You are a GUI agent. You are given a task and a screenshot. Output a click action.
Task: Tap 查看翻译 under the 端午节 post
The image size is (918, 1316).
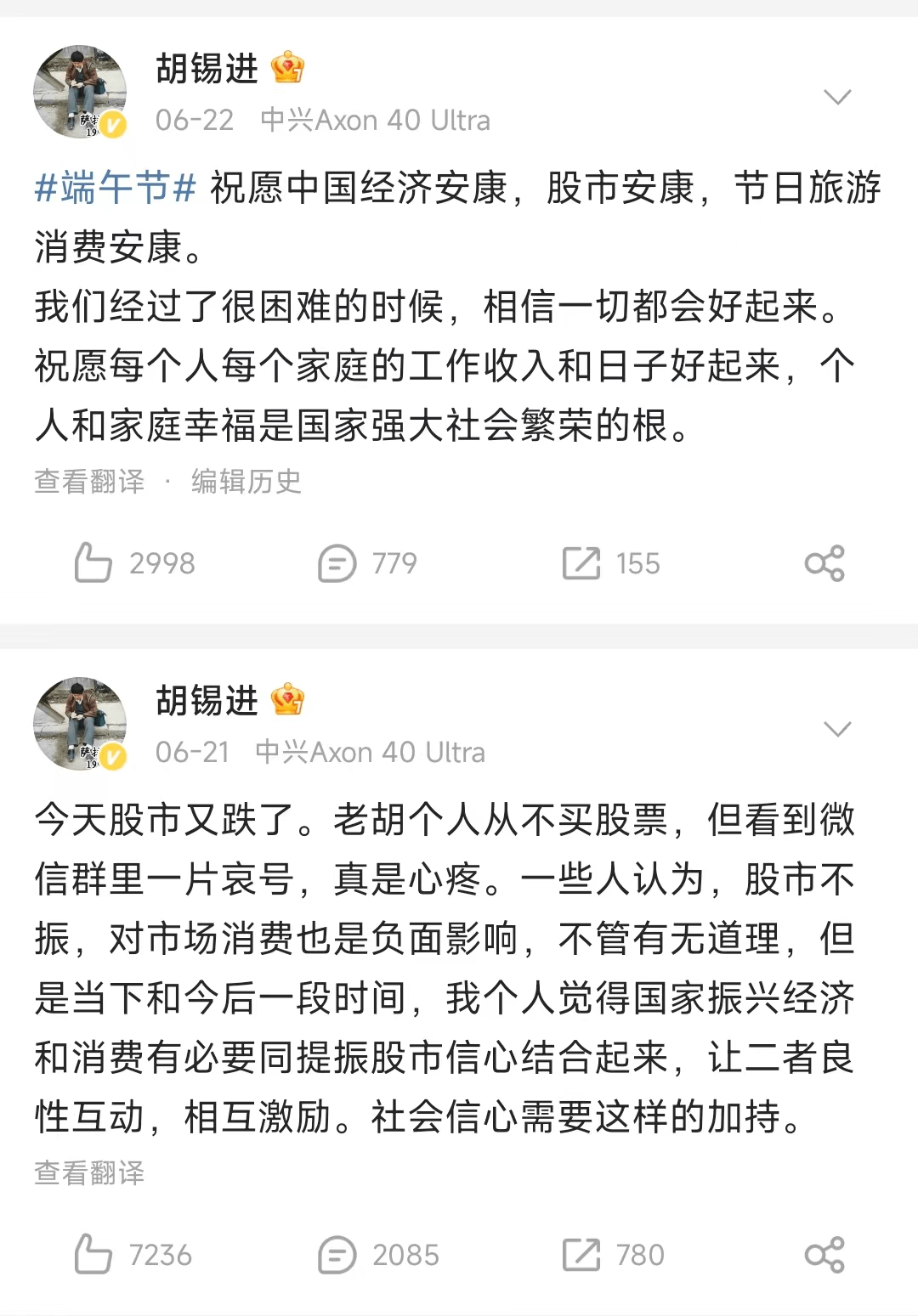(89, 482)
